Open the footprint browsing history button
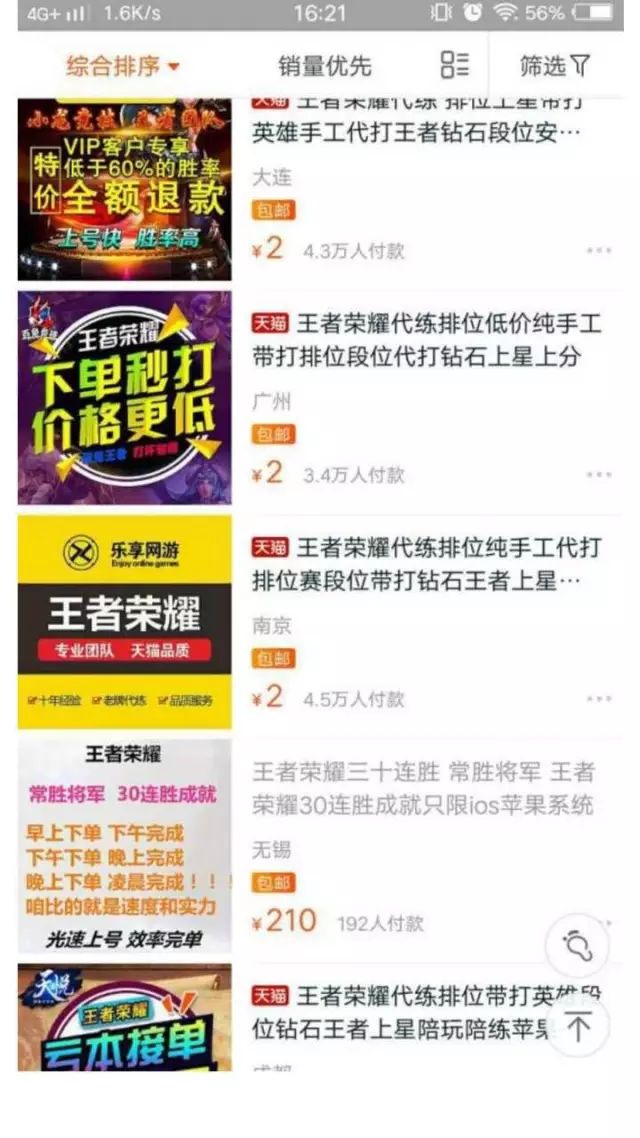The height and width of the screenshot is (1138, 640). pyautogui.click(x=579, y=945)
